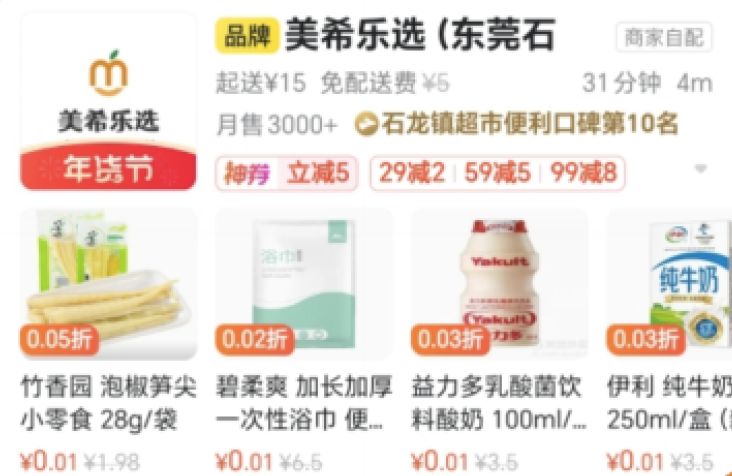This screenshot has width=732, height=476.
Task: View 29减2 59减5 99减8 promotions
Action: point(497,174)
